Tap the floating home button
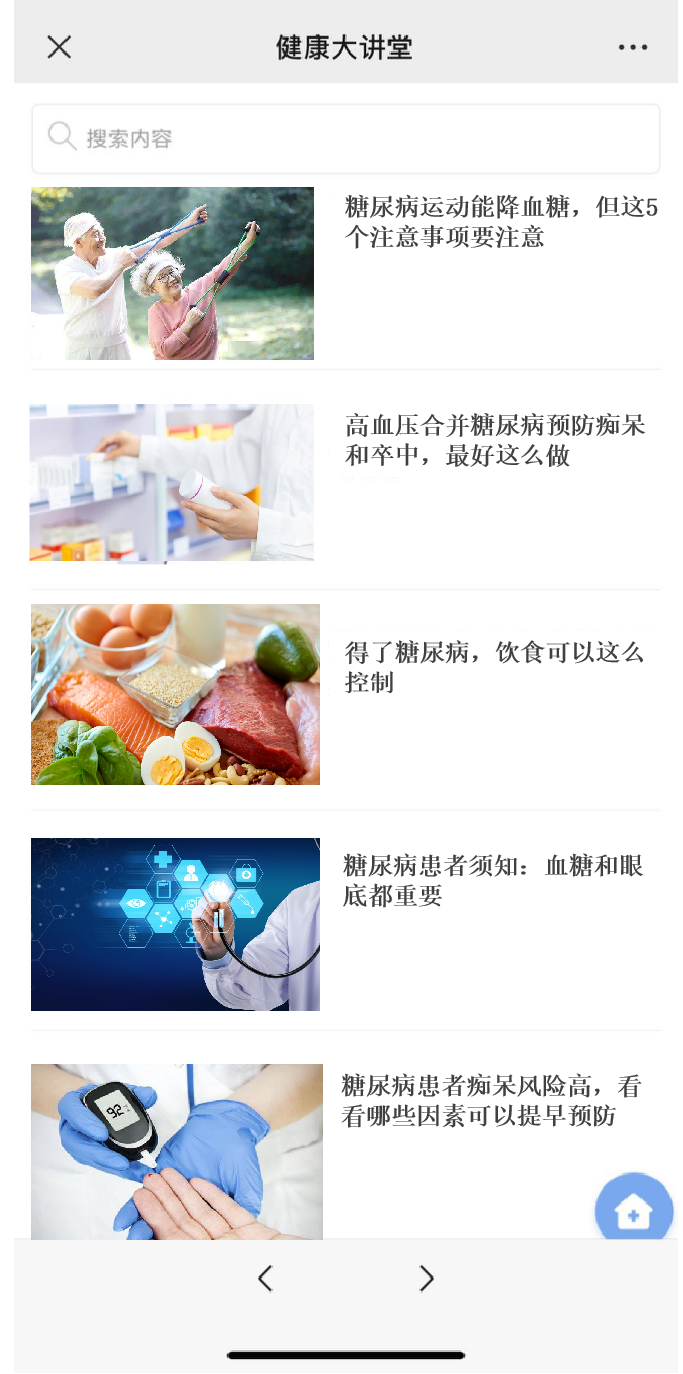 pyautogui.click(x=633, y=1211)
